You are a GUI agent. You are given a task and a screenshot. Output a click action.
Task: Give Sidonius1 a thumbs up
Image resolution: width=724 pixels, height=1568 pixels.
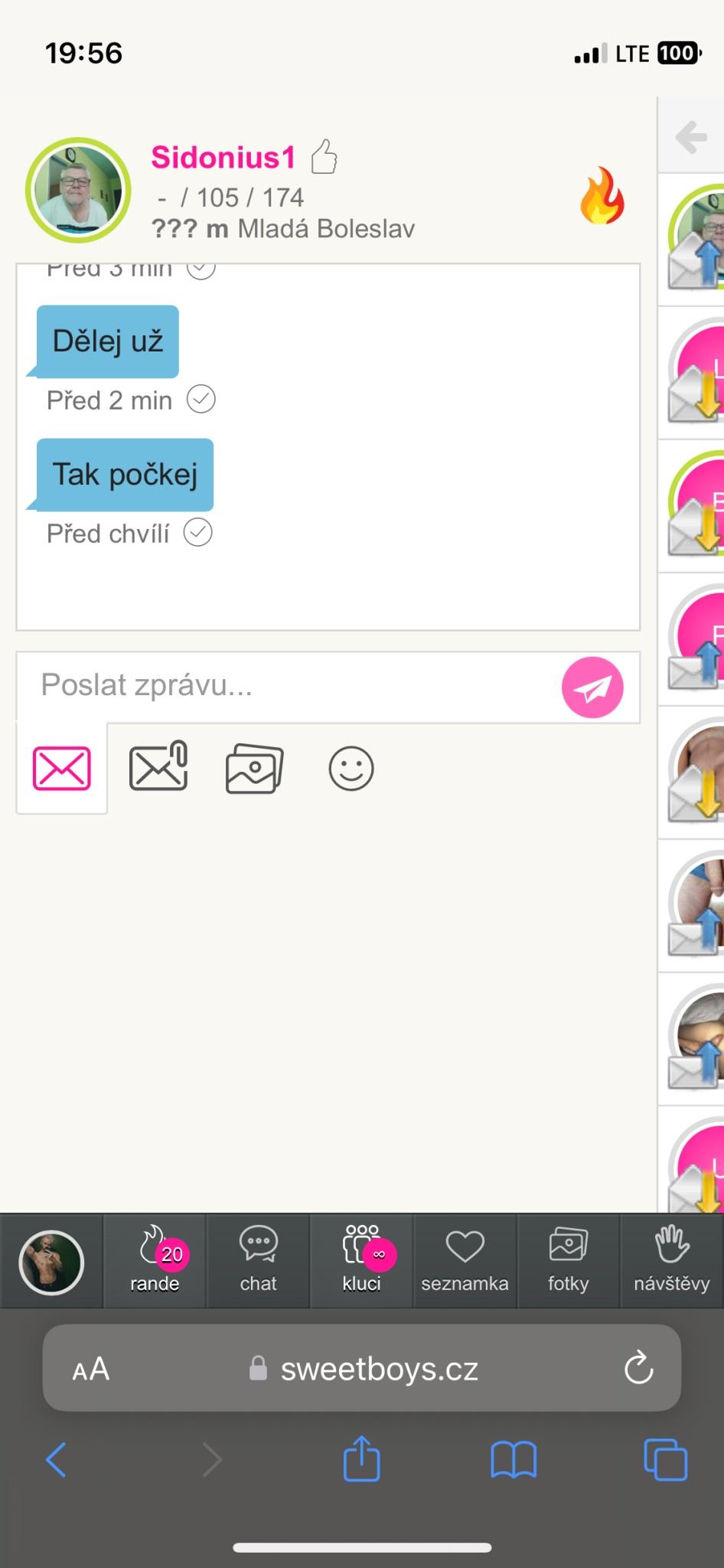(324, 157)
